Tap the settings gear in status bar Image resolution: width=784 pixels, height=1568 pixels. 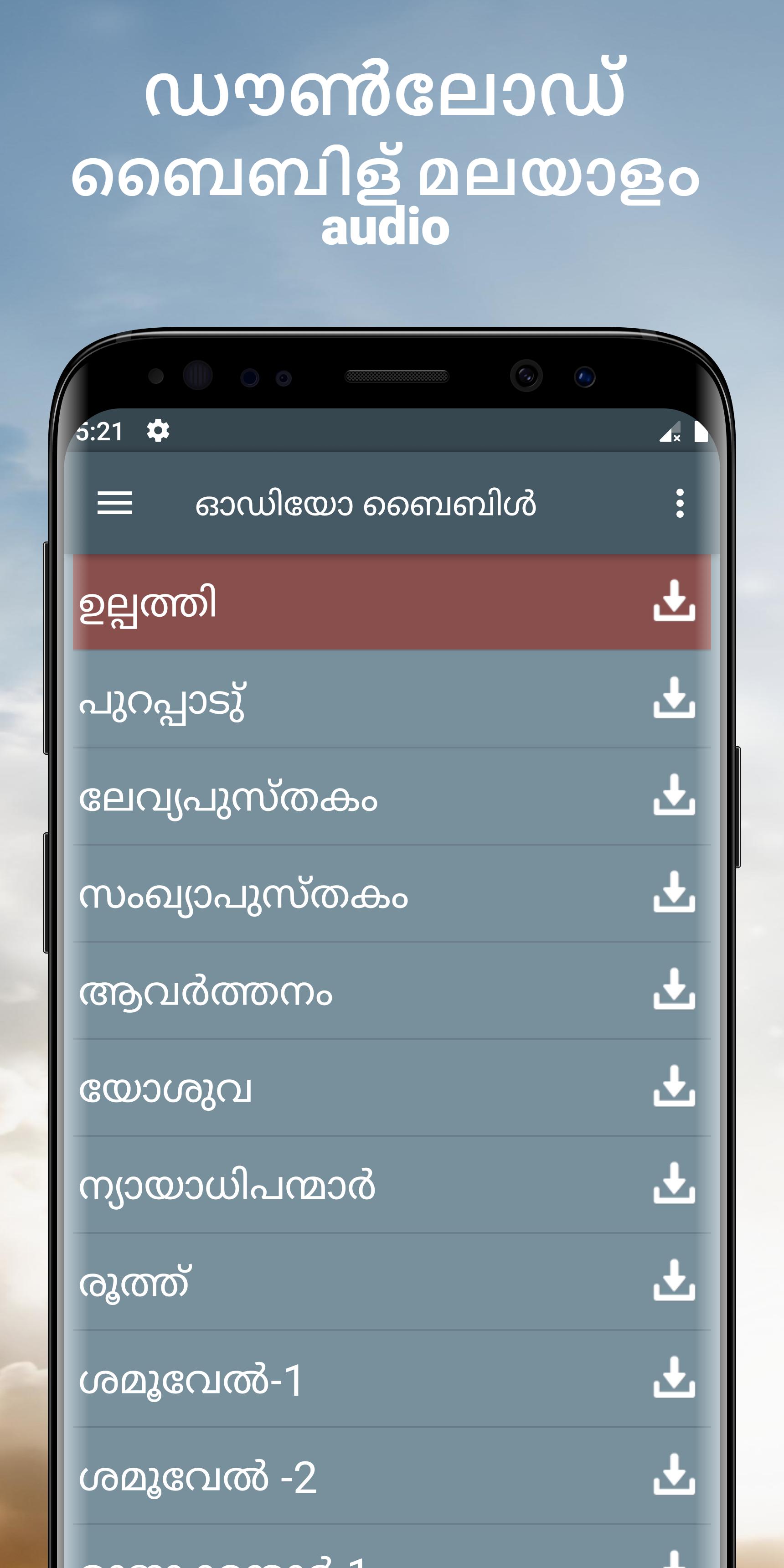pyautogui.click(x=158, y=432)
